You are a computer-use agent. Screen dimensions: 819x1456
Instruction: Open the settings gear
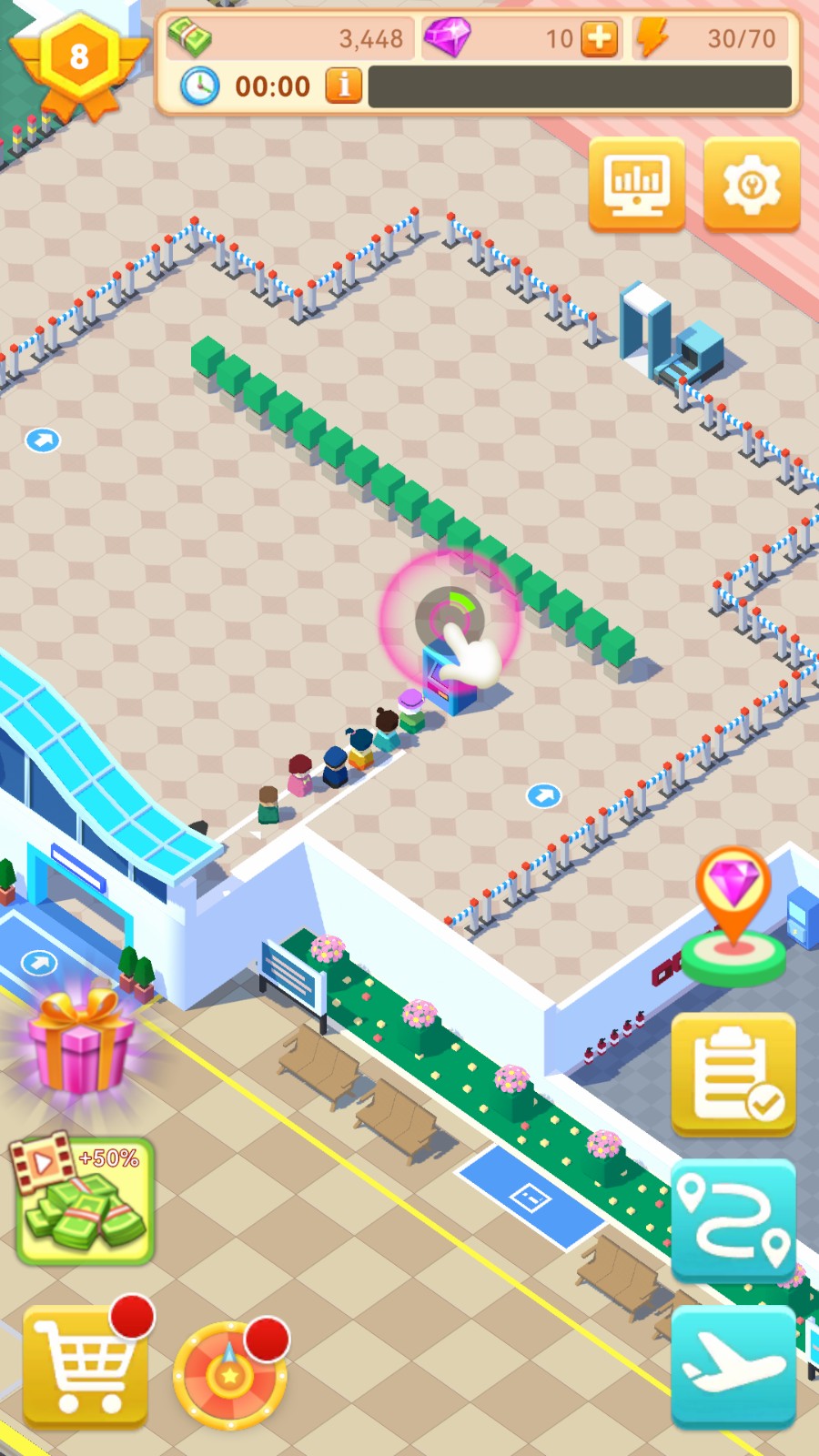[751, 184]
